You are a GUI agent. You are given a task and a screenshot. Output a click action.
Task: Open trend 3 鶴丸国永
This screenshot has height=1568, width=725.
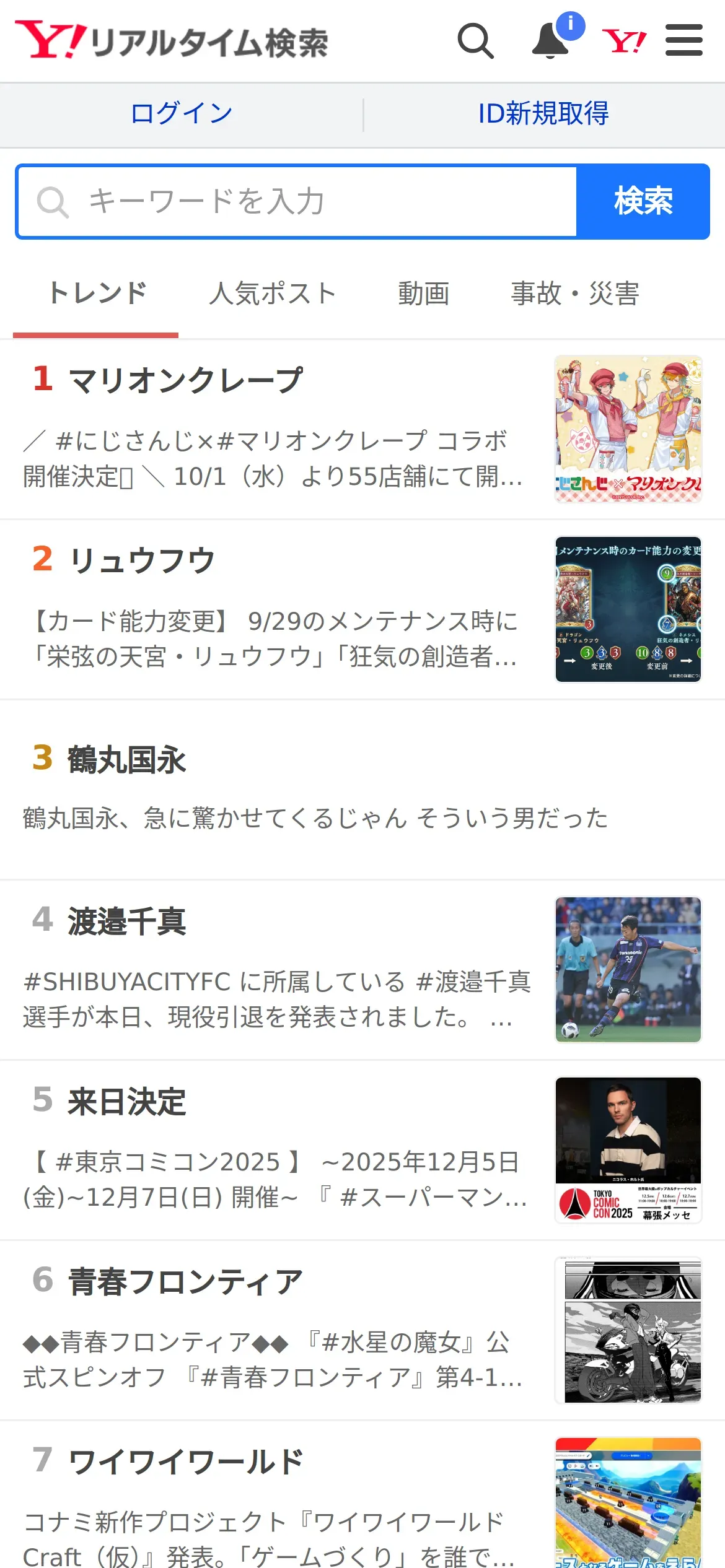pyautogui.click(x=362, y=790)
